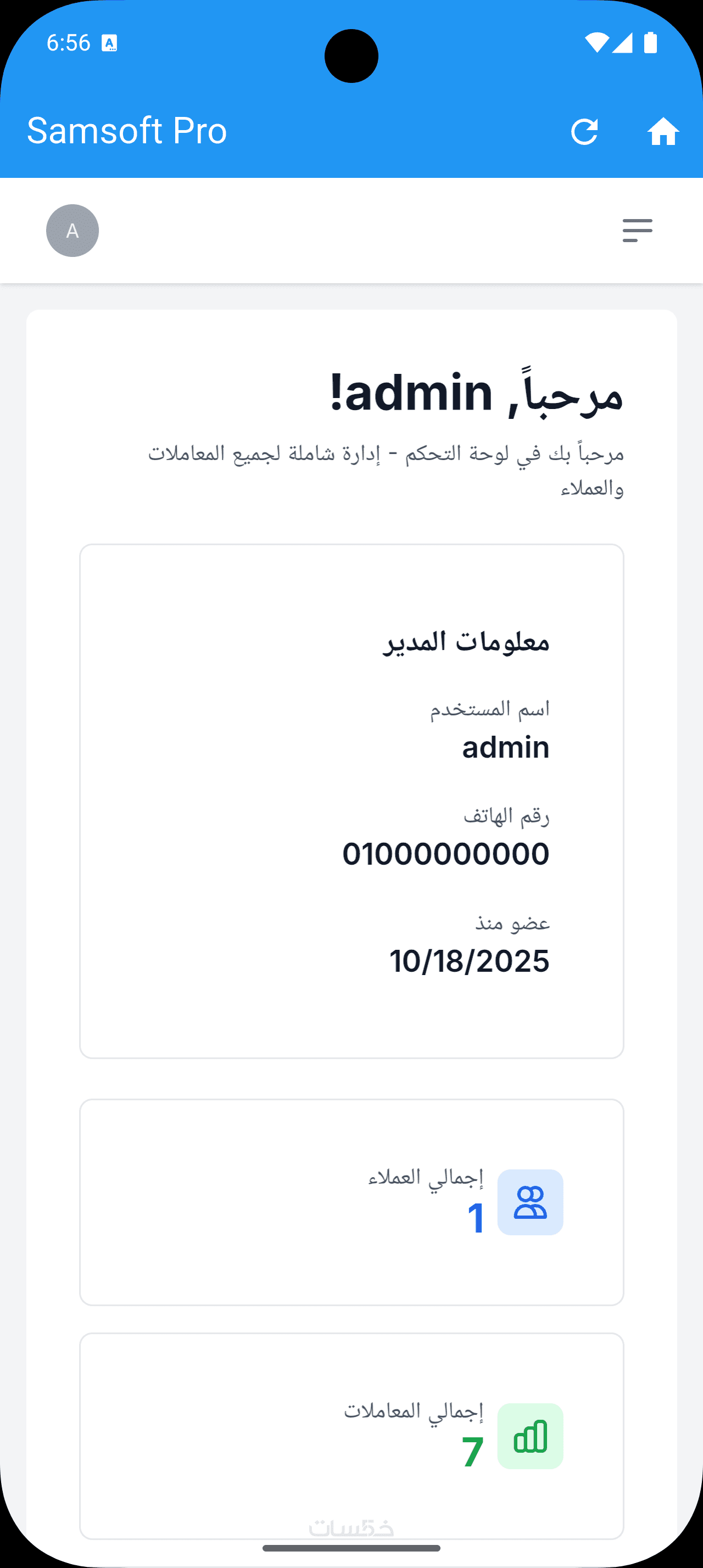Refresh the page with the reload icon
Viewport: 703px width, 1568px height.
[x=584, y=131]
